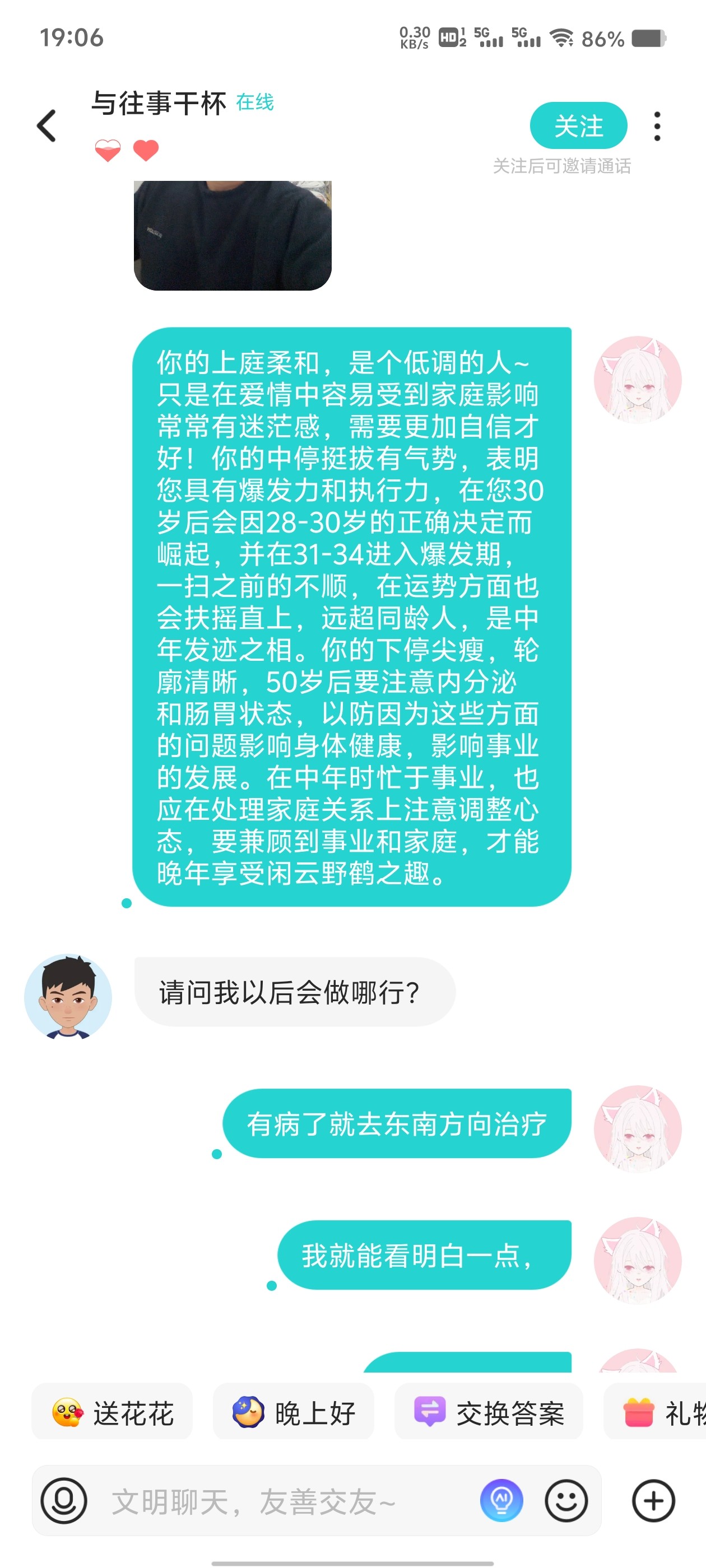Go back from the chat
Viewport: 706px width, 1568px height.
pyautogui.click(x=47, y=126)
